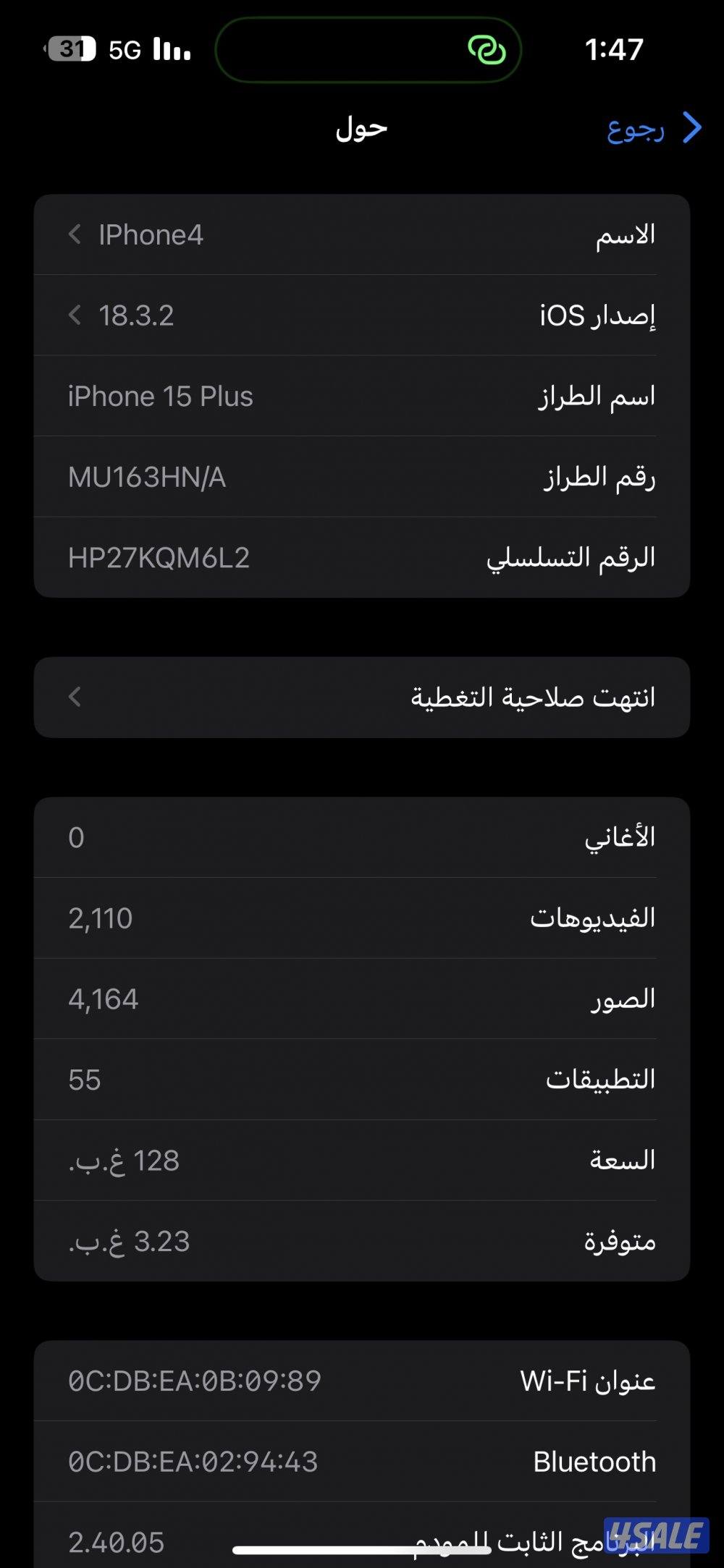
Task: Tap the home indicator bar at bottom
Action: point(362,1548)
